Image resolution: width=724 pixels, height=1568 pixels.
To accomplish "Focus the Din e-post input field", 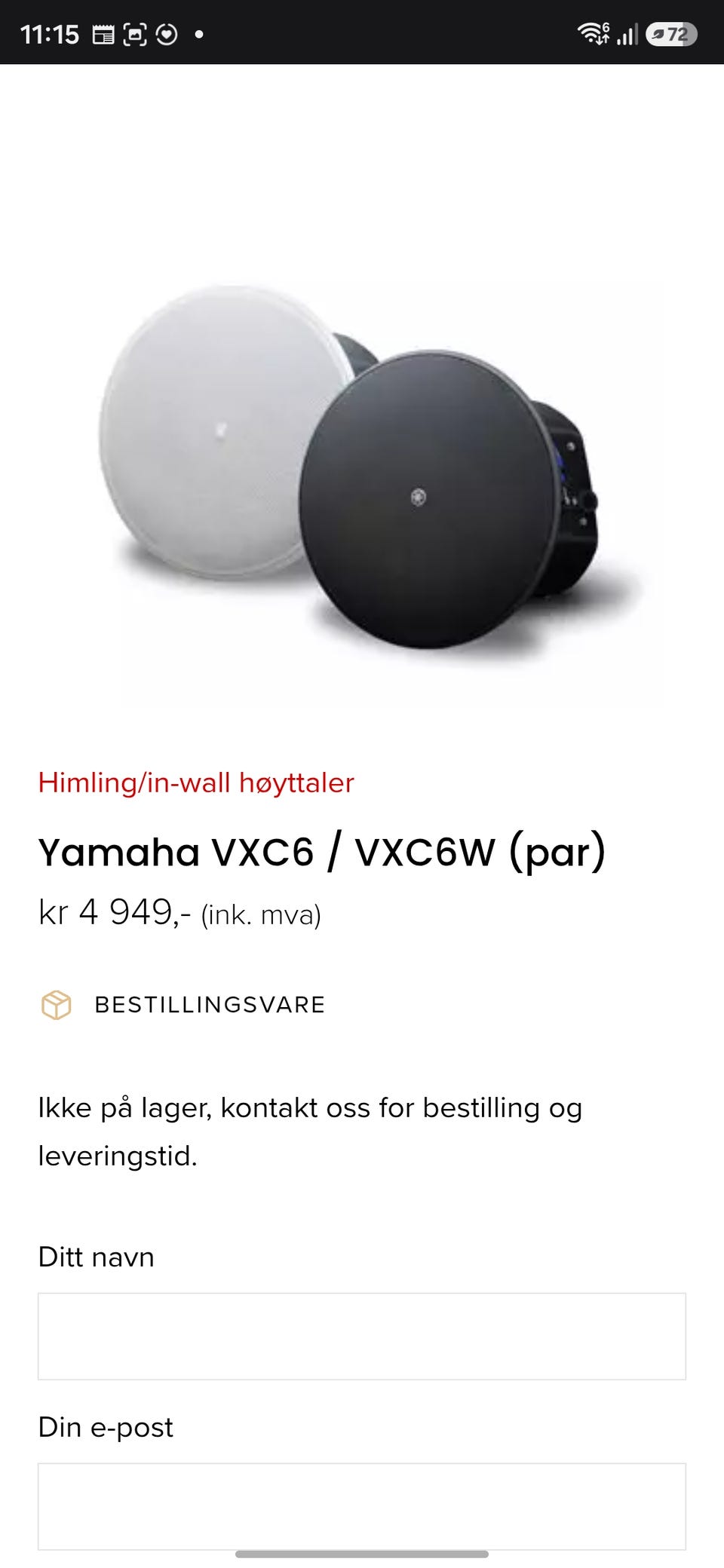I will (x=362, y=1506).
